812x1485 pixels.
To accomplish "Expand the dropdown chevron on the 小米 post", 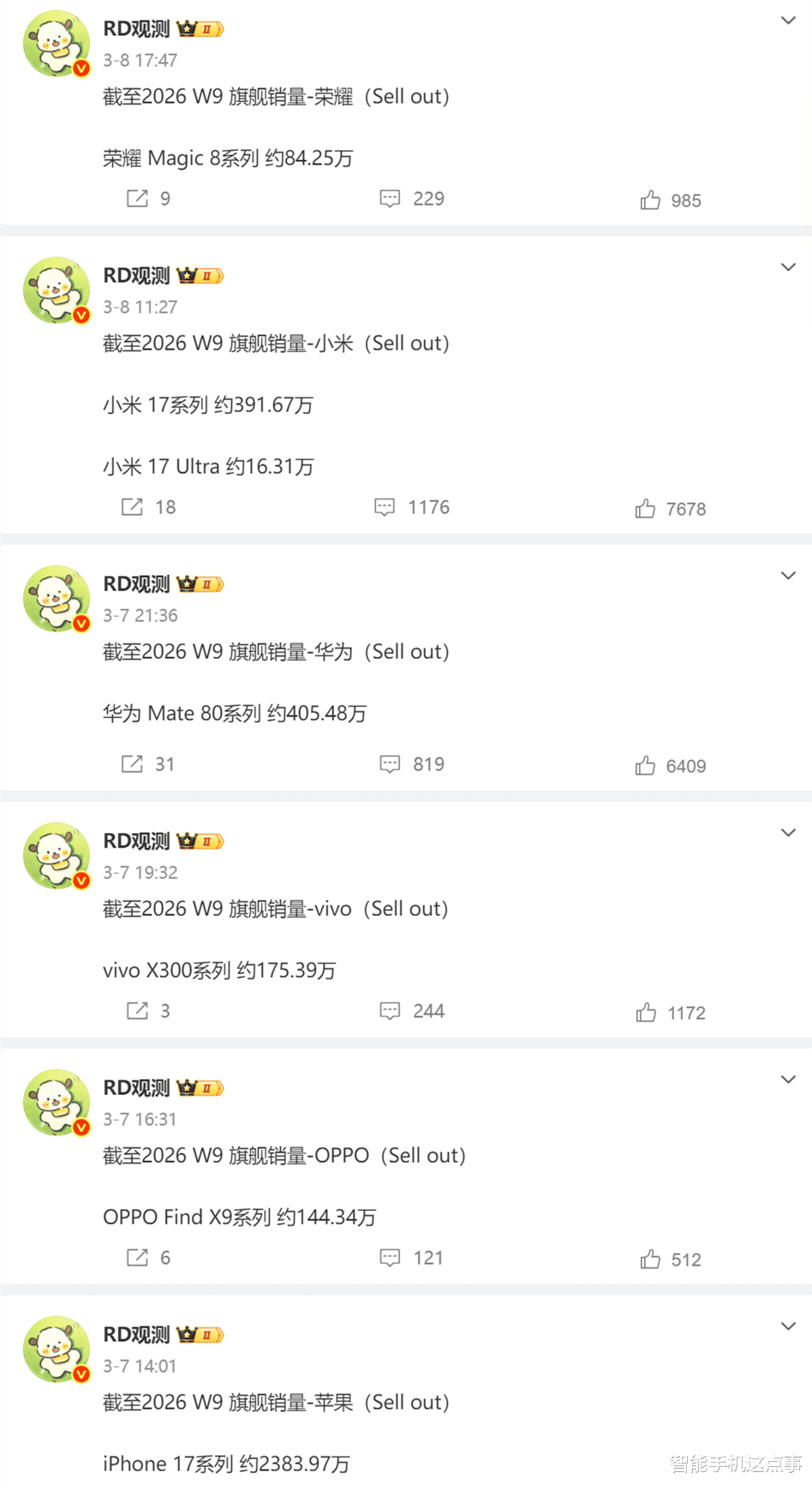I will click(788, 267).
